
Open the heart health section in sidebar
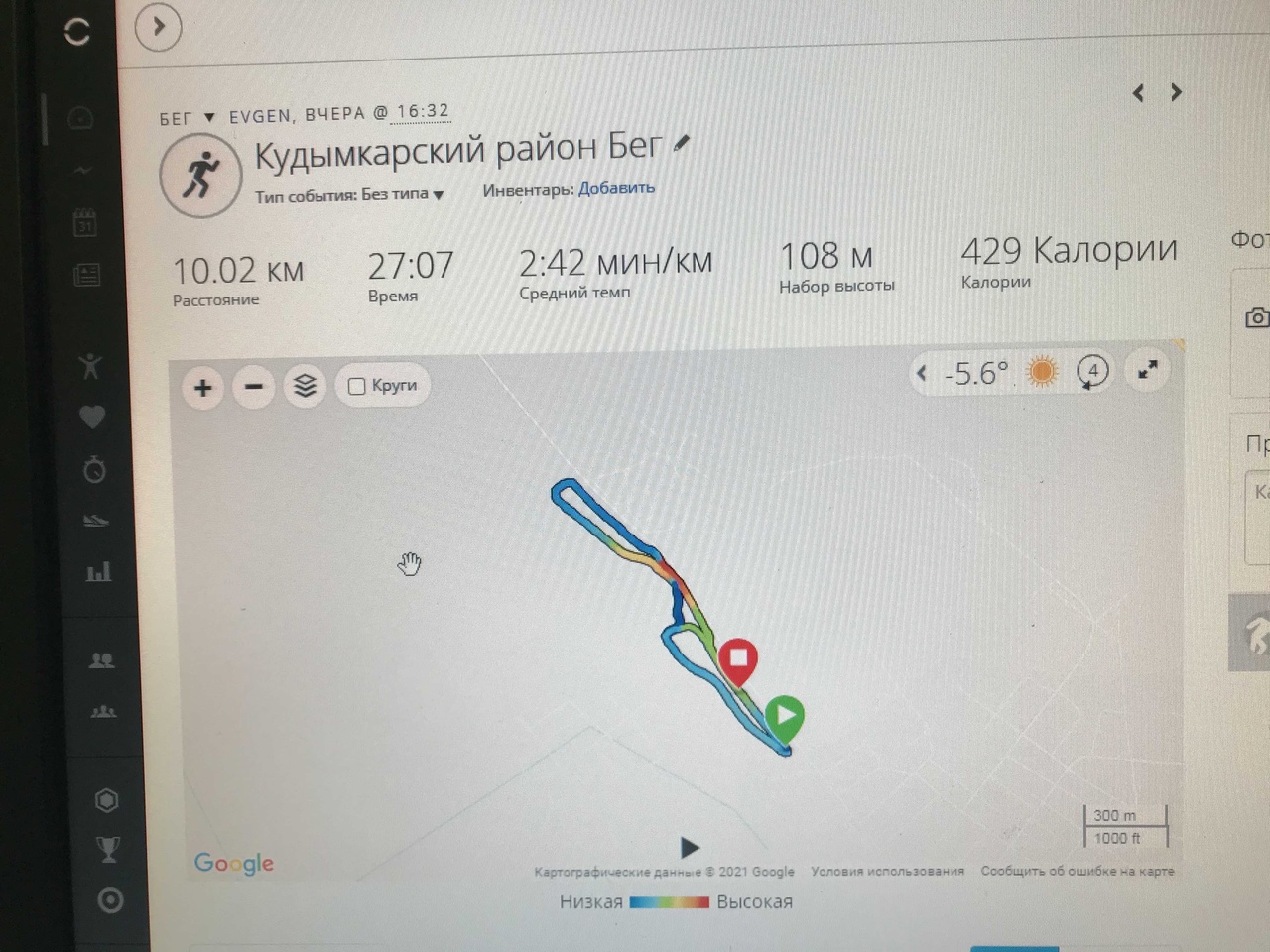coord(92,417)
